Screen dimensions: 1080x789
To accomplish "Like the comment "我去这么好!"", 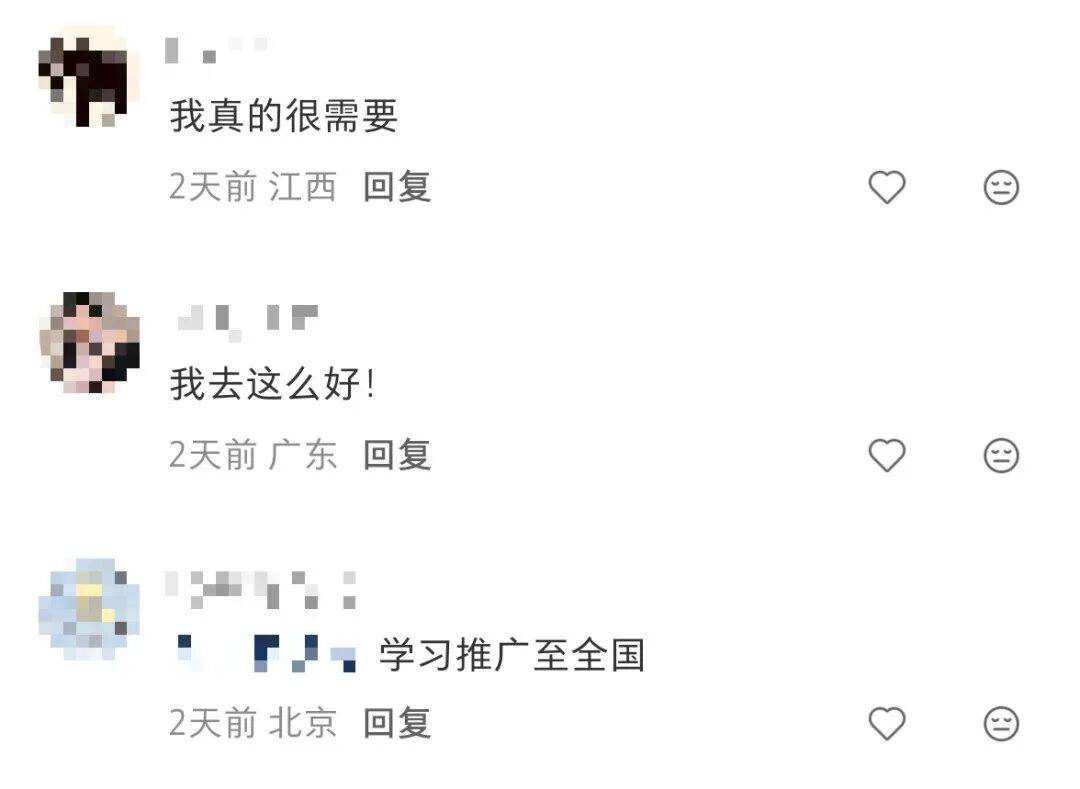I will [x=886, y=455].
